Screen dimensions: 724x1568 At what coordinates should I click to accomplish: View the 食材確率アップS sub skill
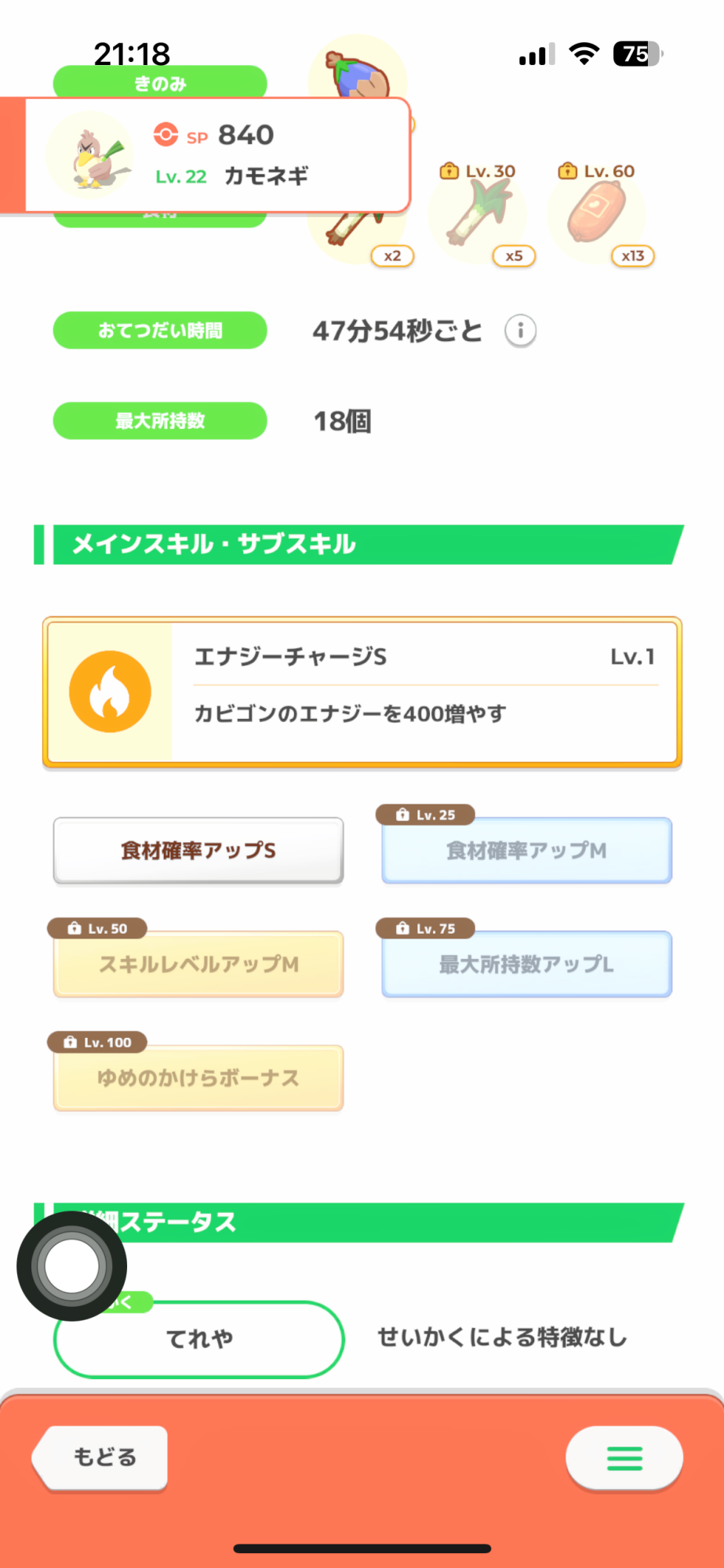pos(198,851)
